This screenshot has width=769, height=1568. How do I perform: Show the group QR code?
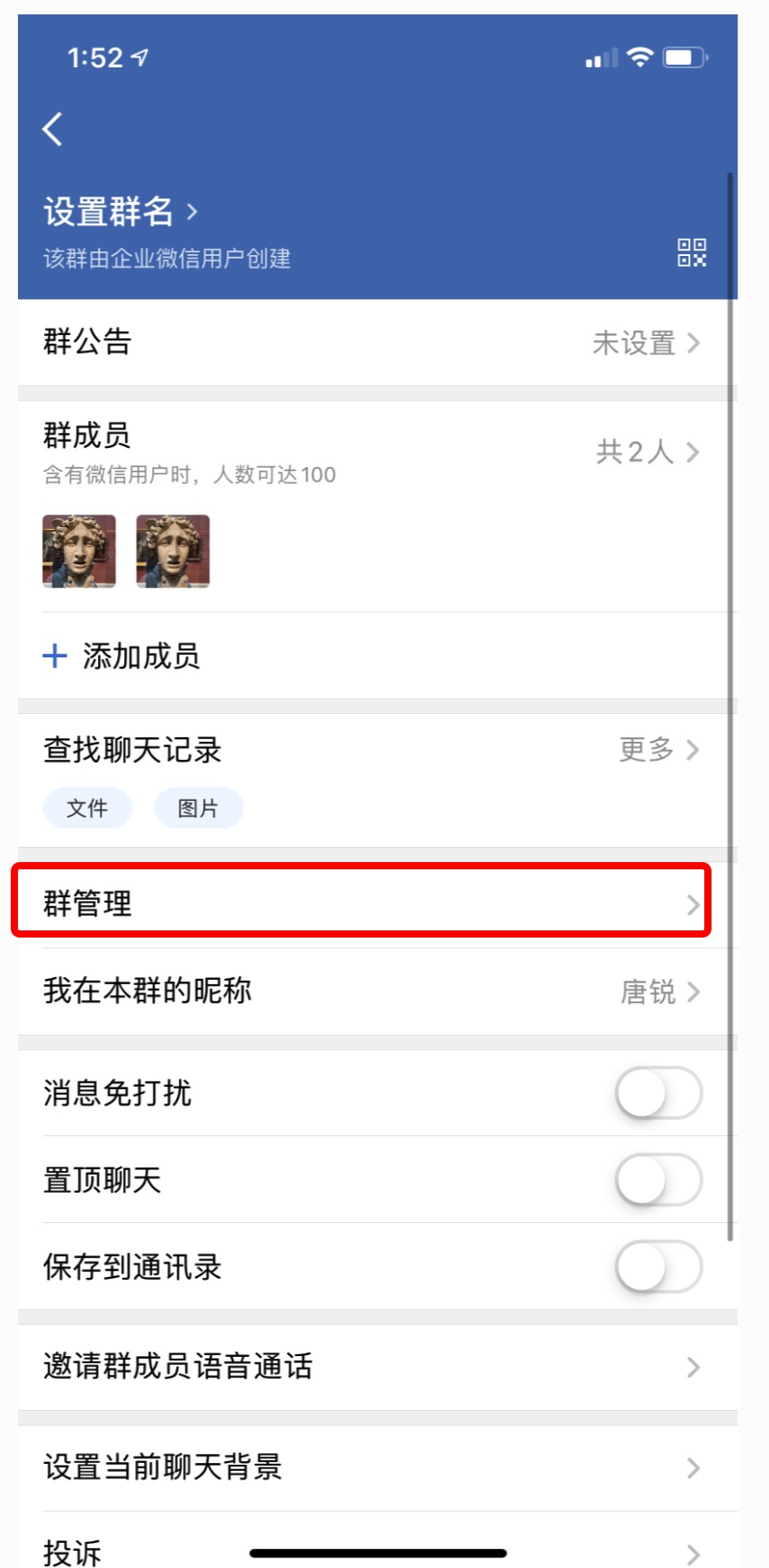click(692, 252)
